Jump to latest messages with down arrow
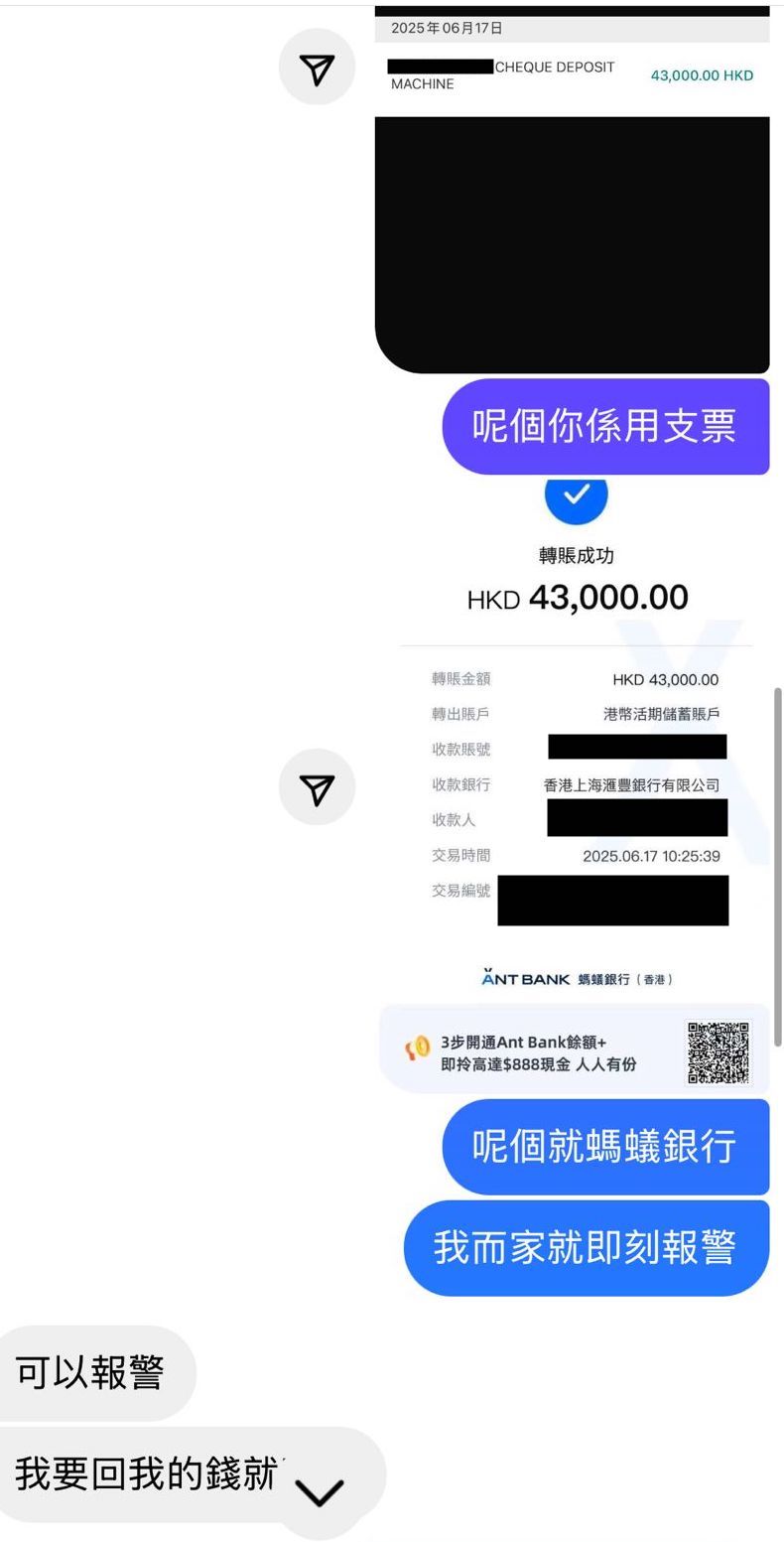This screenshot has height=1542, width=784. click(319, 1492)
